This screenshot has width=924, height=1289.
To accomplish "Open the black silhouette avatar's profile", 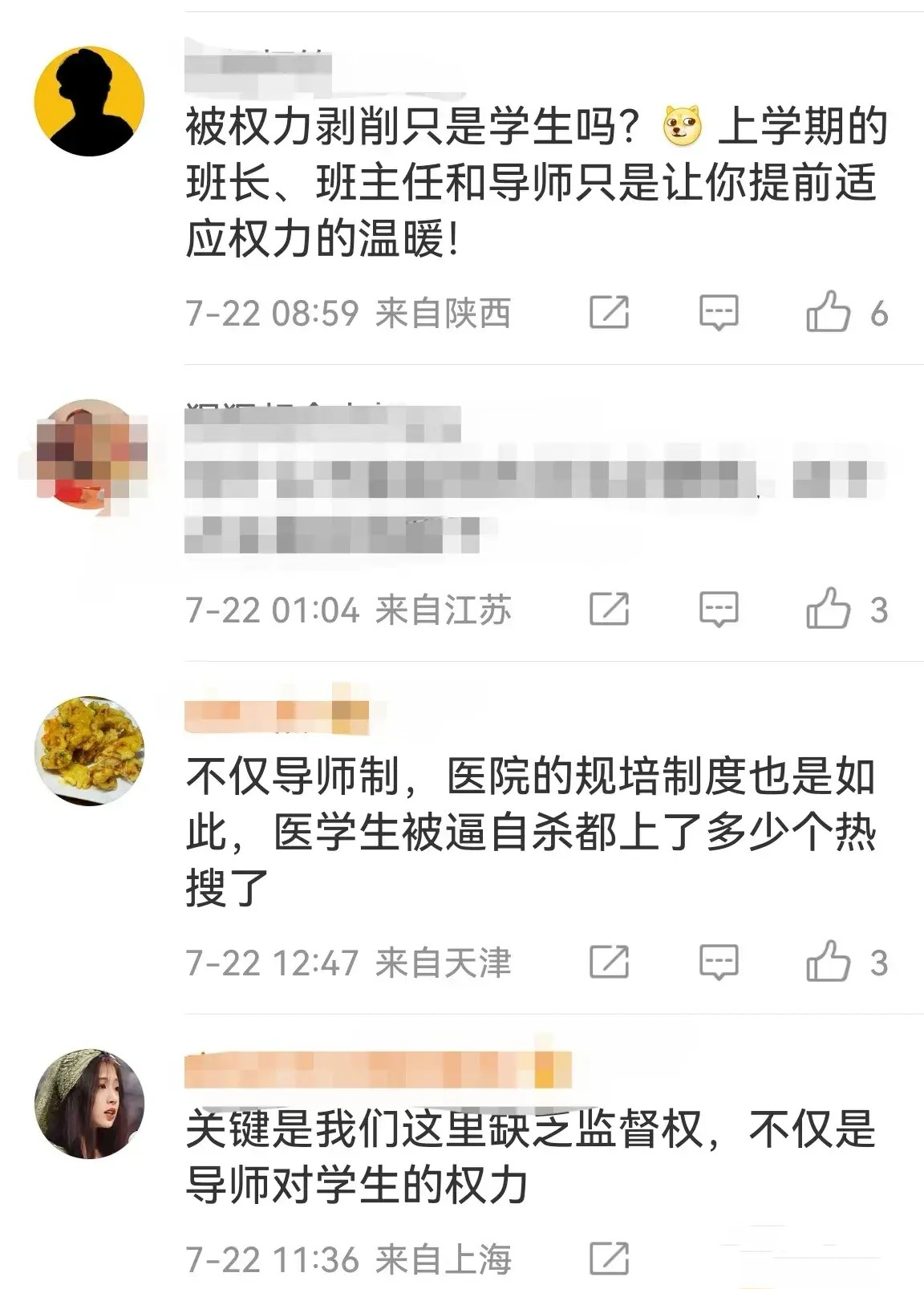I will pos(89,101).
